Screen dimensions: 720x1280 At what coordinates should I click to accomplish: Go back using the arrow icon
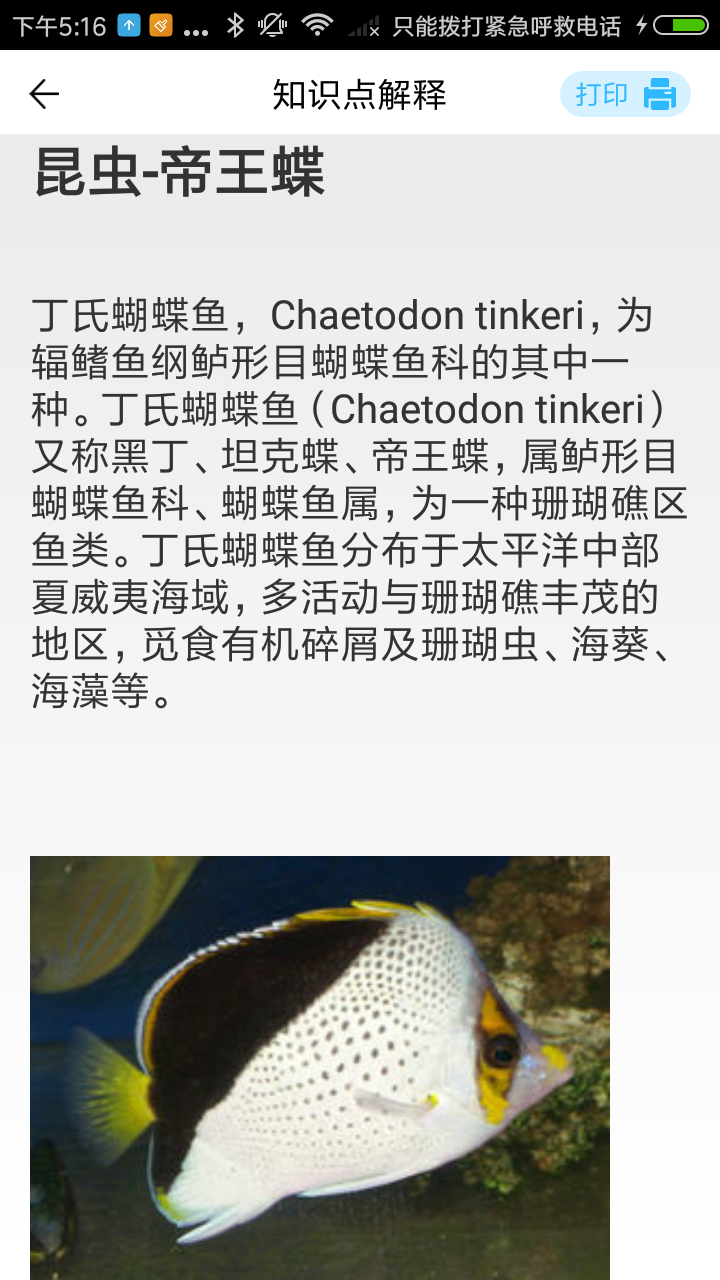[44, 94]
